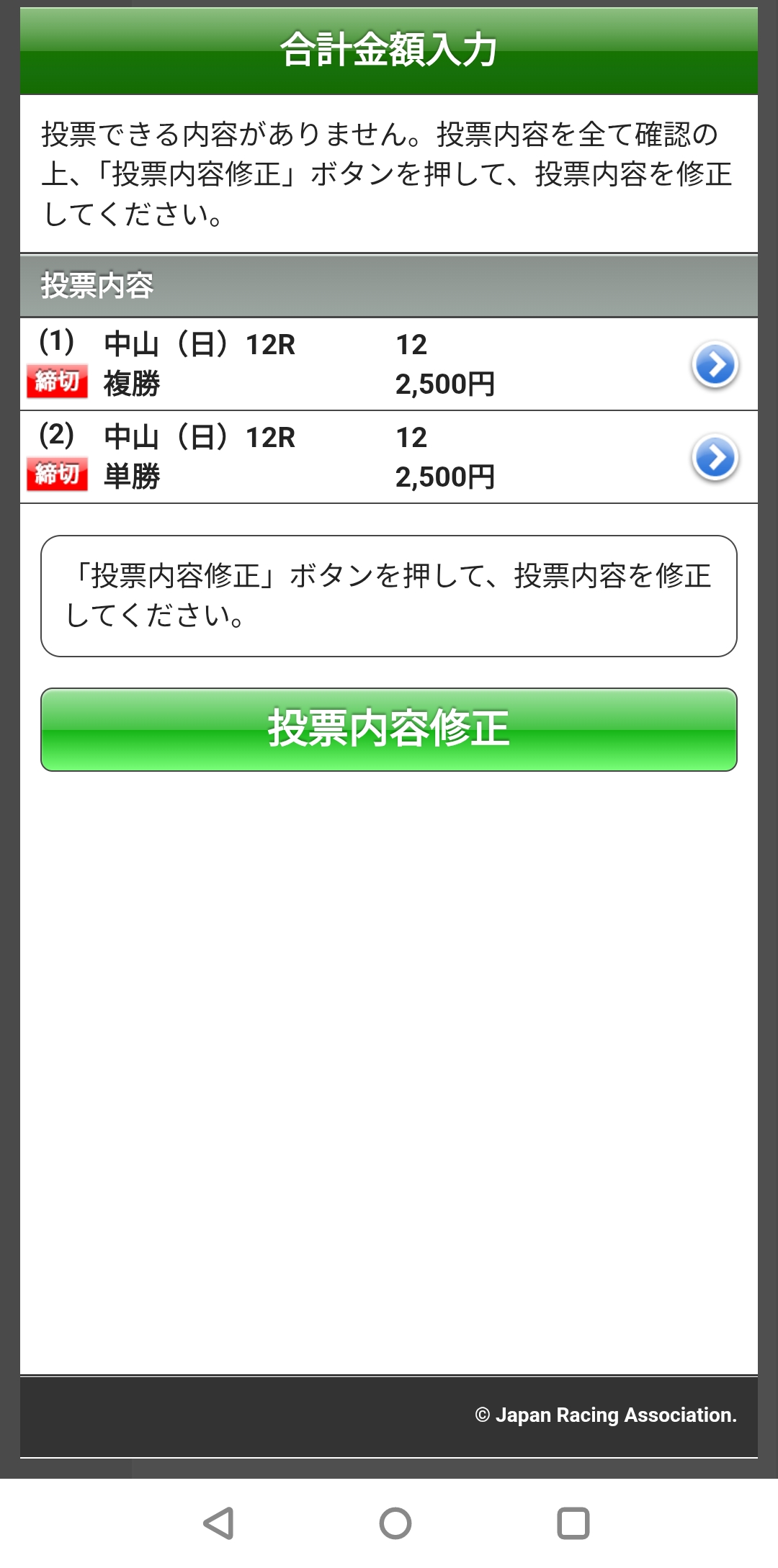778x1568 pixels.
Task: Open bet (1) 複勝 details arrow
Action: [x=715, y=365]
